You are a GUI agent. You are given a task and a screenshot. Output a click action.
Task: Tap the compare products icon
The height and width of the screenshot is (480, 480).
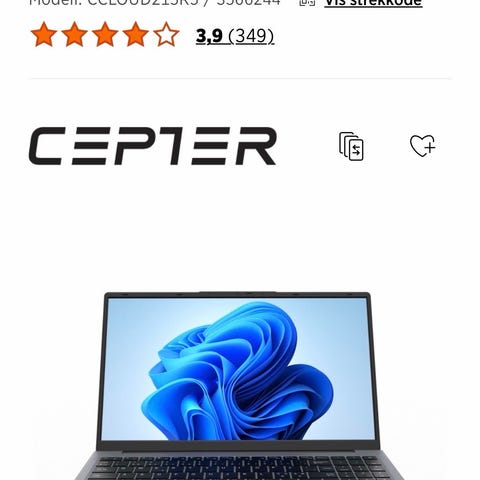click(x=351, y=146)
